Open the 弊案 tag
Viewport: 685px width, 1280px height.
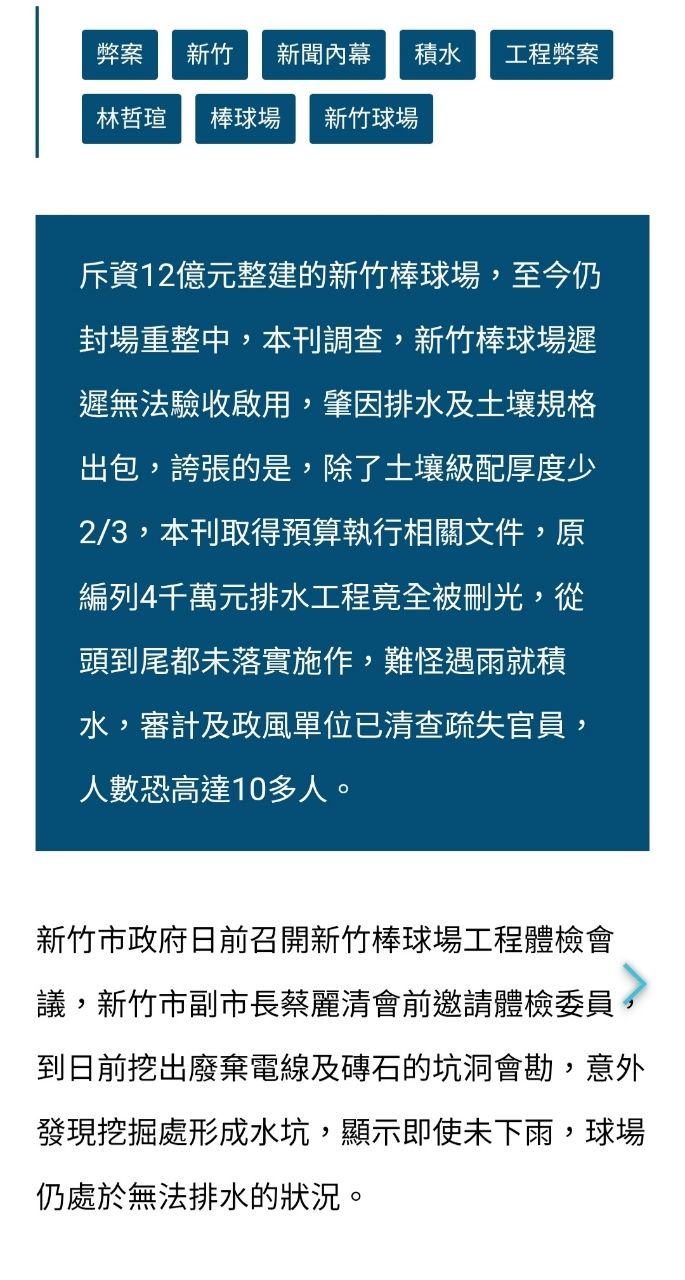(x=120, y=54)
